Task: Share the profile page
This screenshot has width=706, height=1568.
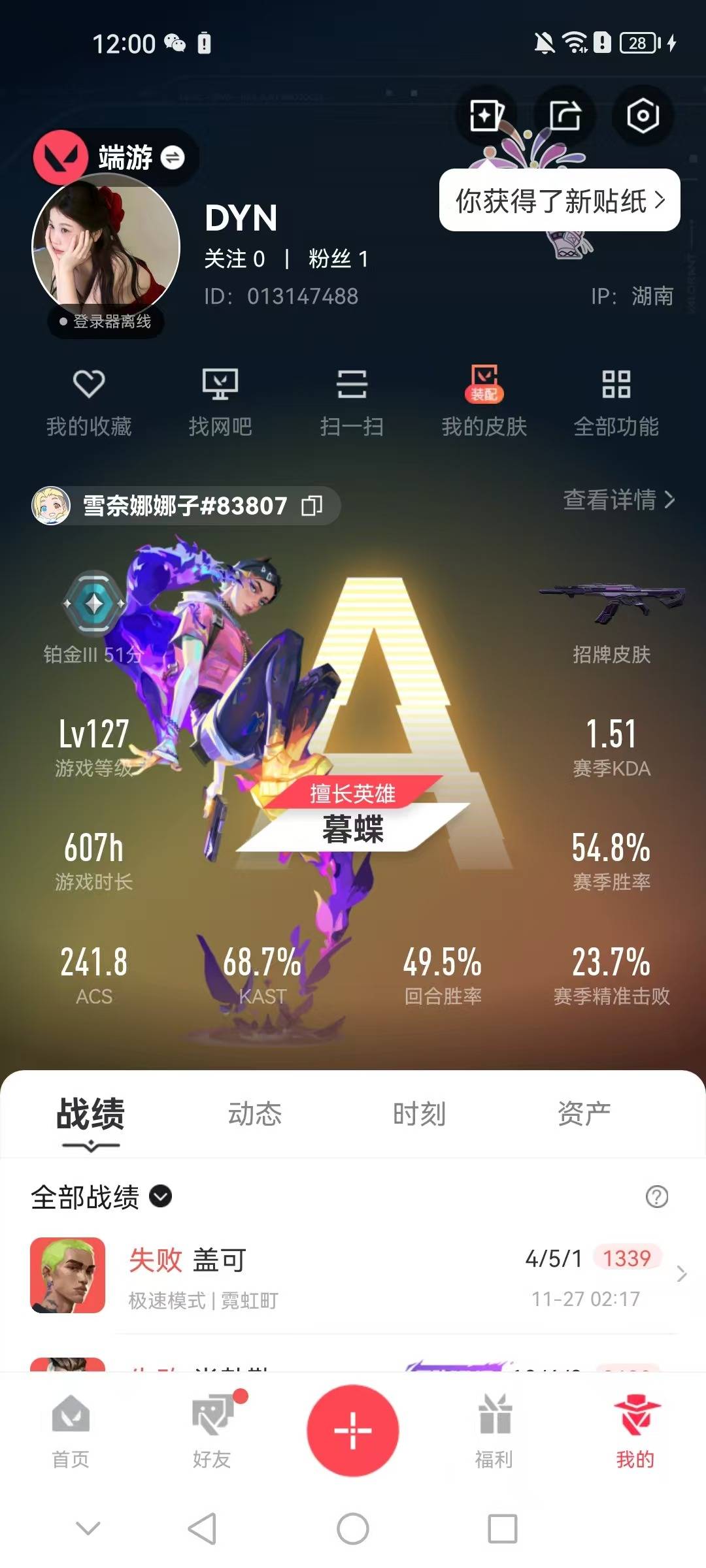Action: pyautogui.click(x=565, y=116)
